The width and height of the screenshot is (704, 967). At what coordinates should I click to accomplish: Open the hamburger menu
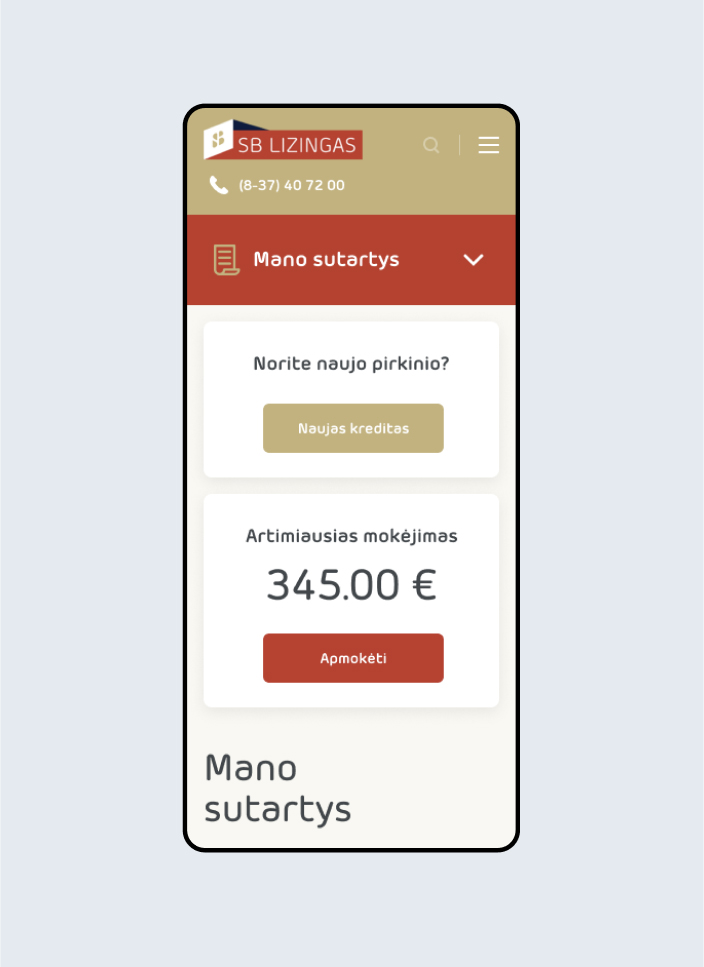point(489,145)
